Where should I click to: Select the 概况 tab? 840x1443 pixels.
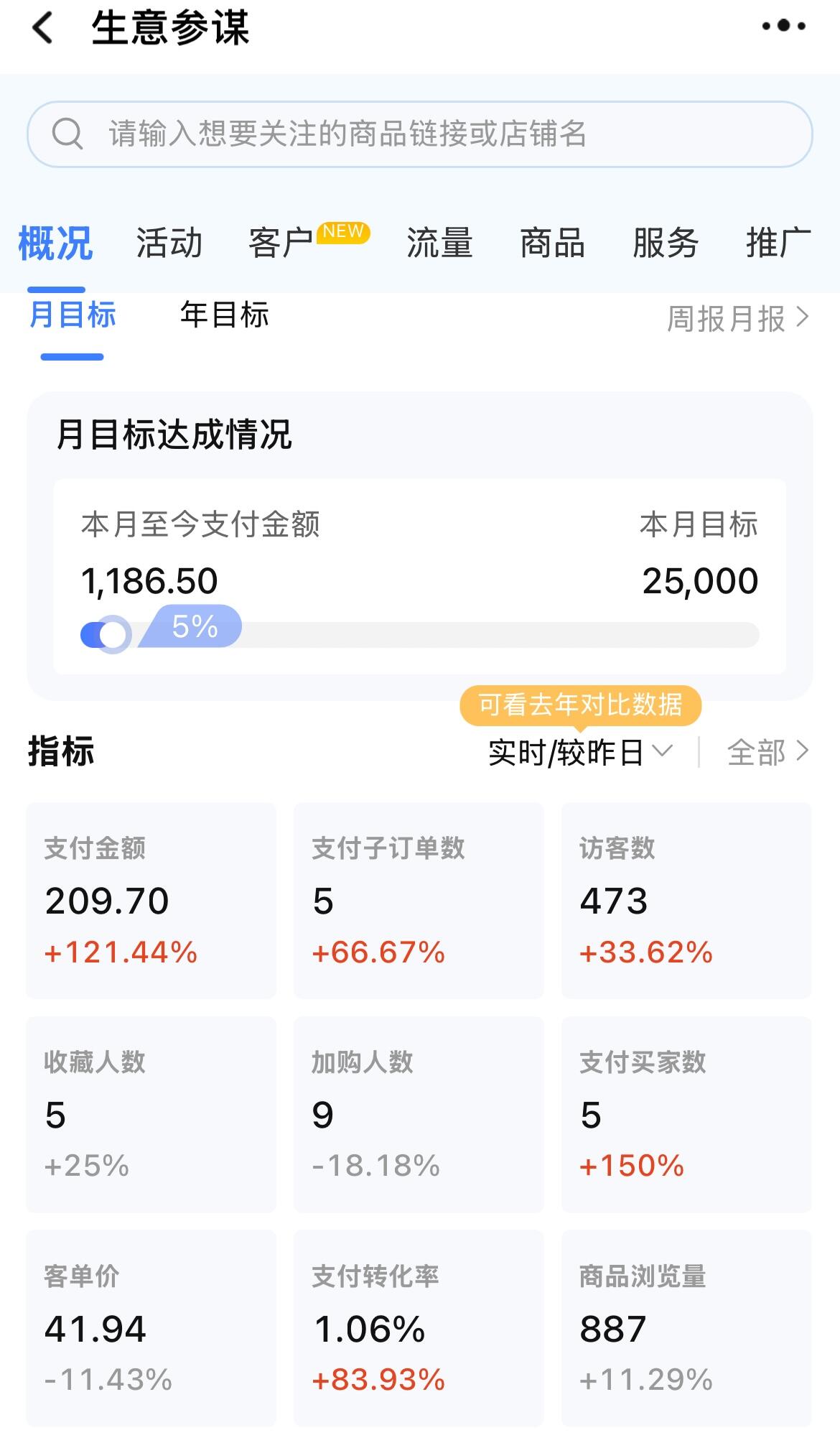coord(55,243)
